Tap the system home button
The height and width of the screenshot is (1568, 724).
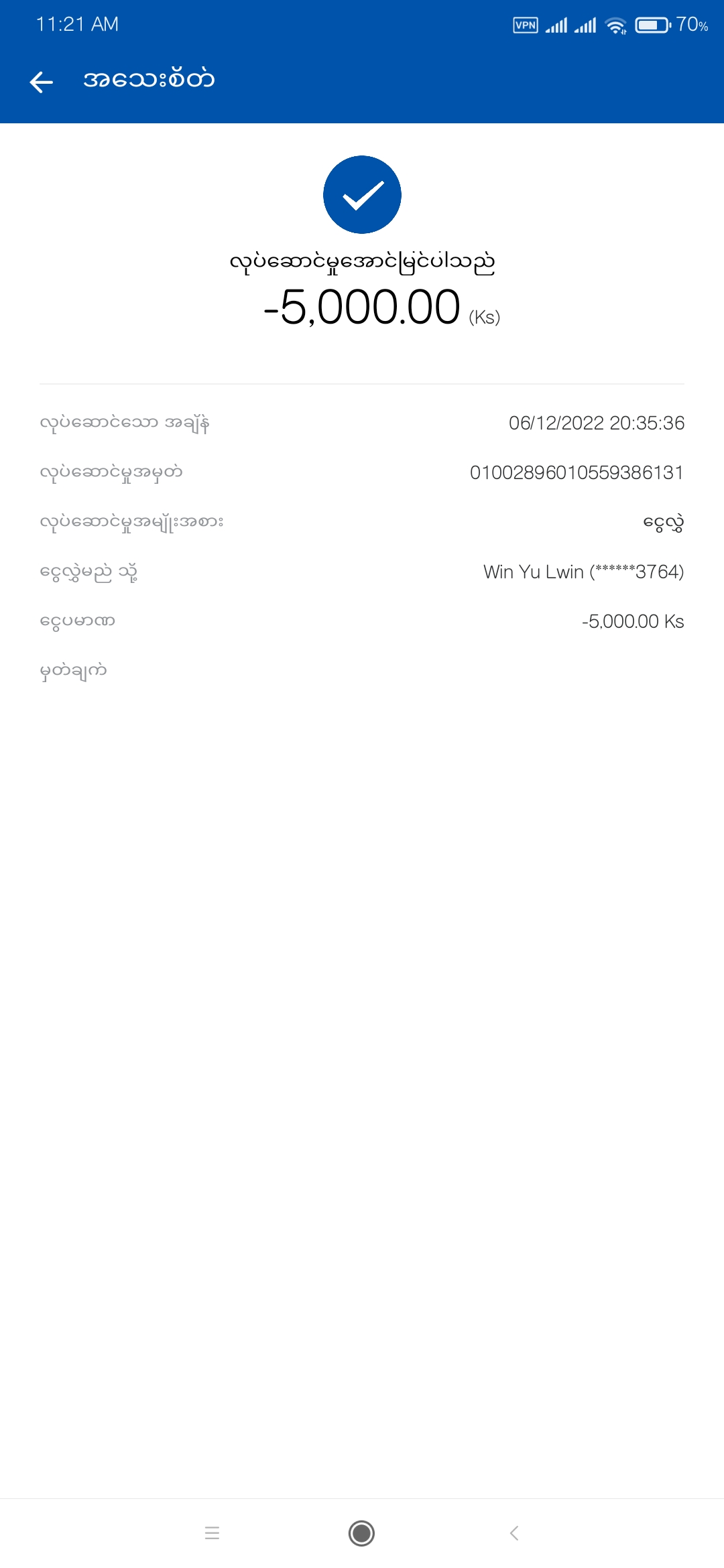click(x=361, y=1533)
